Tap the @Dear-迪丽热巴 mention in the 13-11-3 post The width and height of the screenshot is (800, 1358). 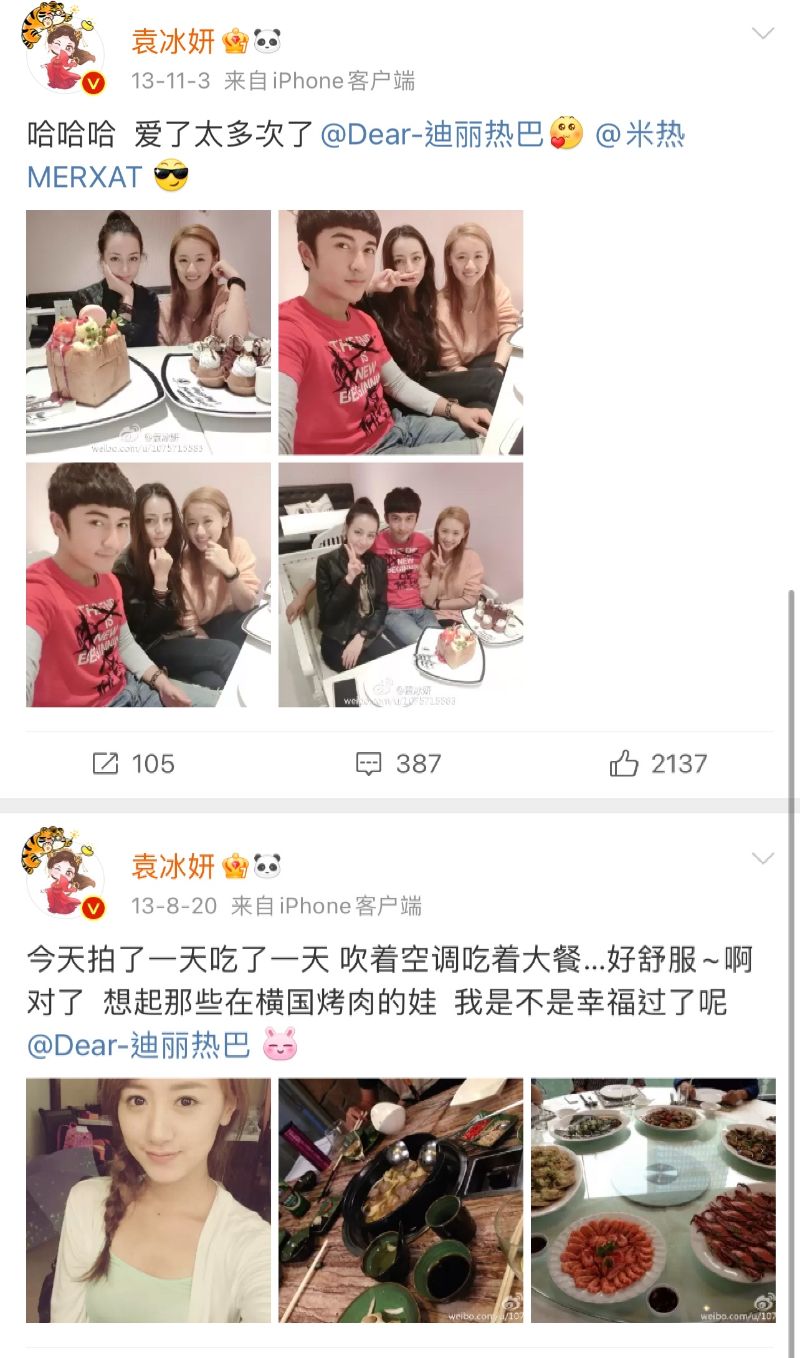pos(432,134)
